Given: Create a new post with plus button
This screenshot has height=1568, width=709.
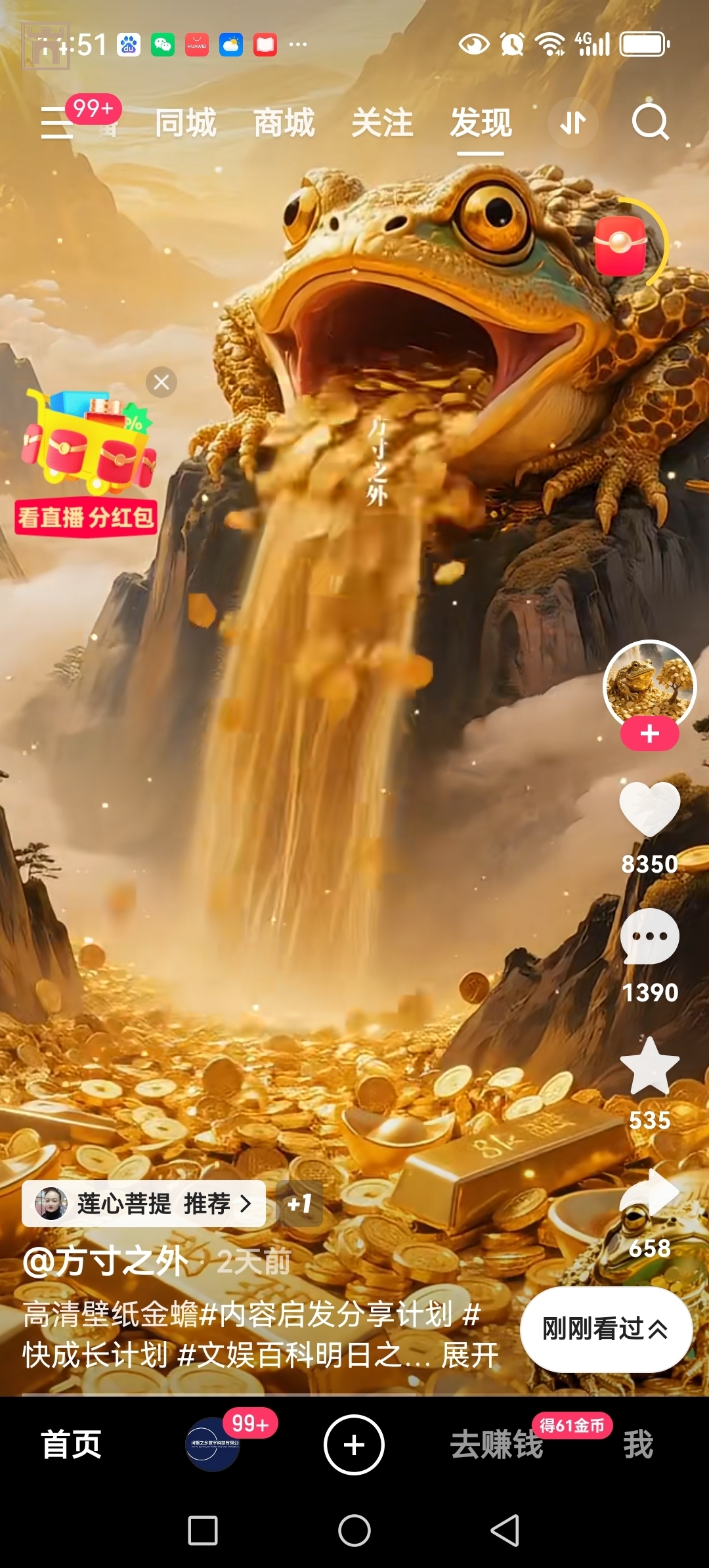Looking at the screenshot, I should (354, 1445).
